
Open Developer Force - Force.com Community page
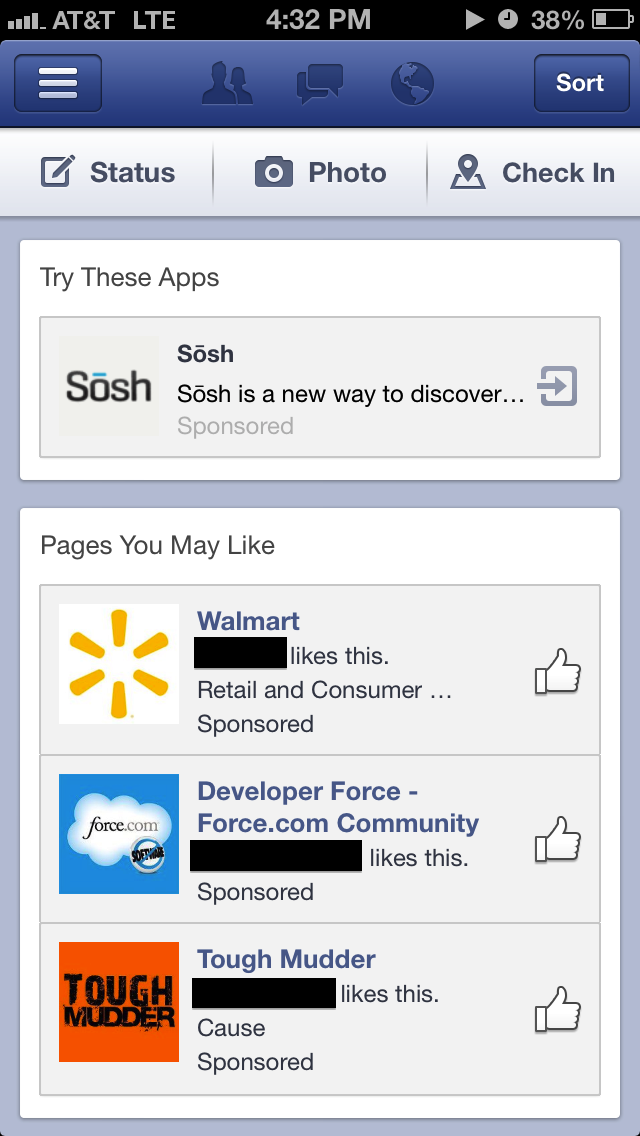[x=337, y=808]
